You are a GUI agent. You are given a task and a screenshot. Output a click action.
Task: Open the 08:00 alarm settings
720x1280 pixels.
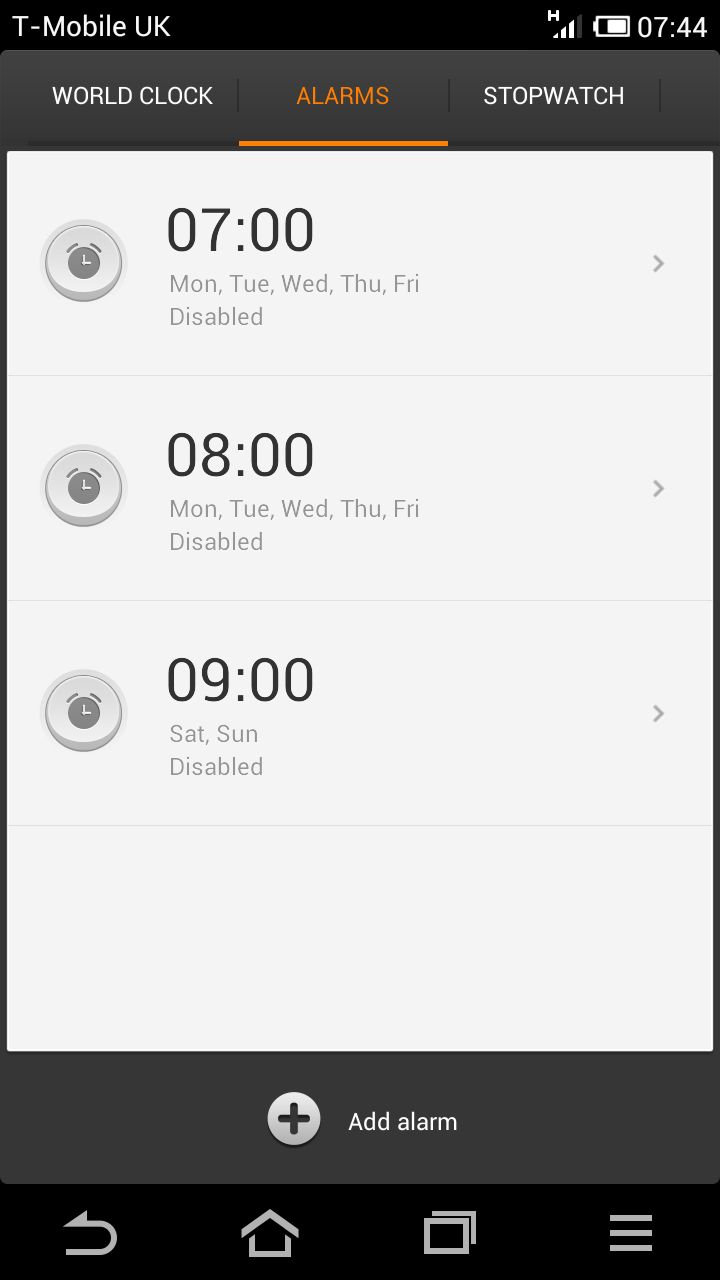click(360, 489)
